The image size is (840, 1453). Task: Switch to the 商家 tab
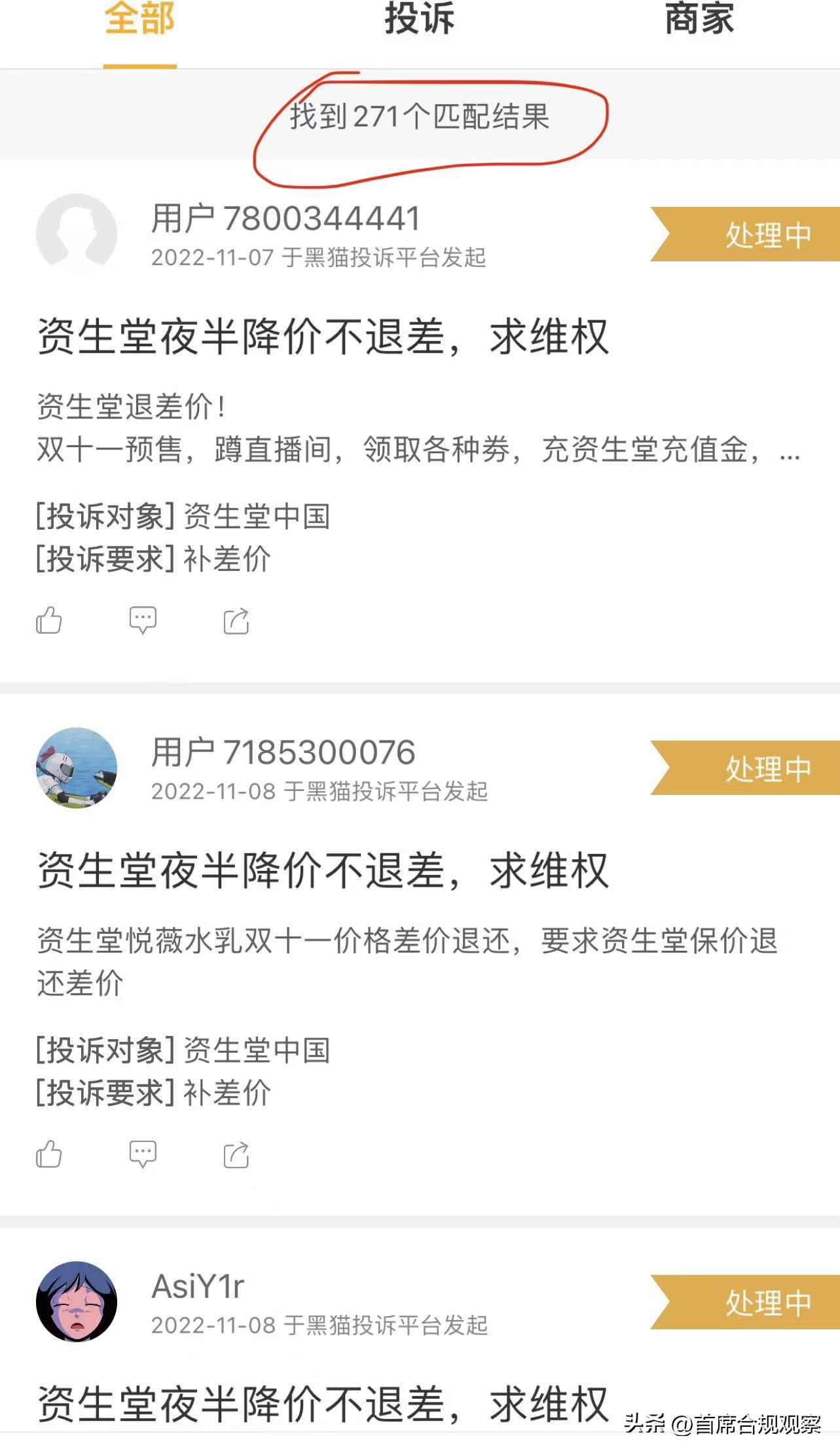pyautogui.click(x=697, y=21)
